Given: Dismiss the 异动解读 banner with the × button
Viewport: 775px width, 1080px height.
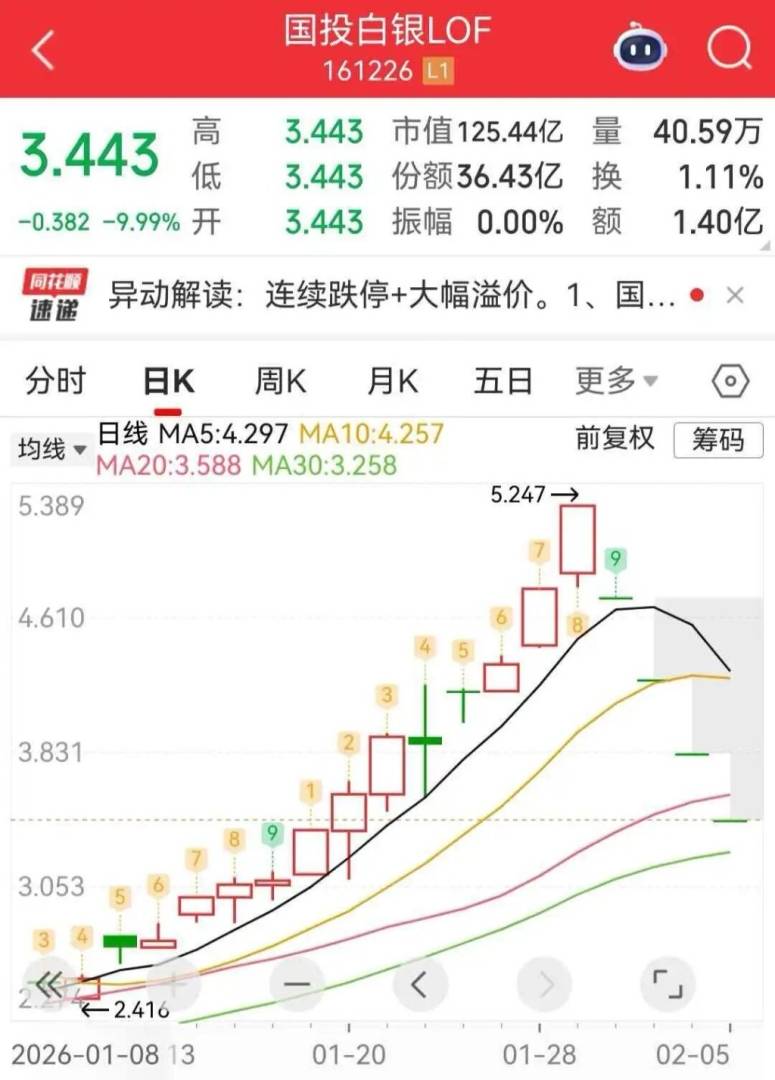Looking at the screenshot, I should pyautogui.click(x=735, y=295).
